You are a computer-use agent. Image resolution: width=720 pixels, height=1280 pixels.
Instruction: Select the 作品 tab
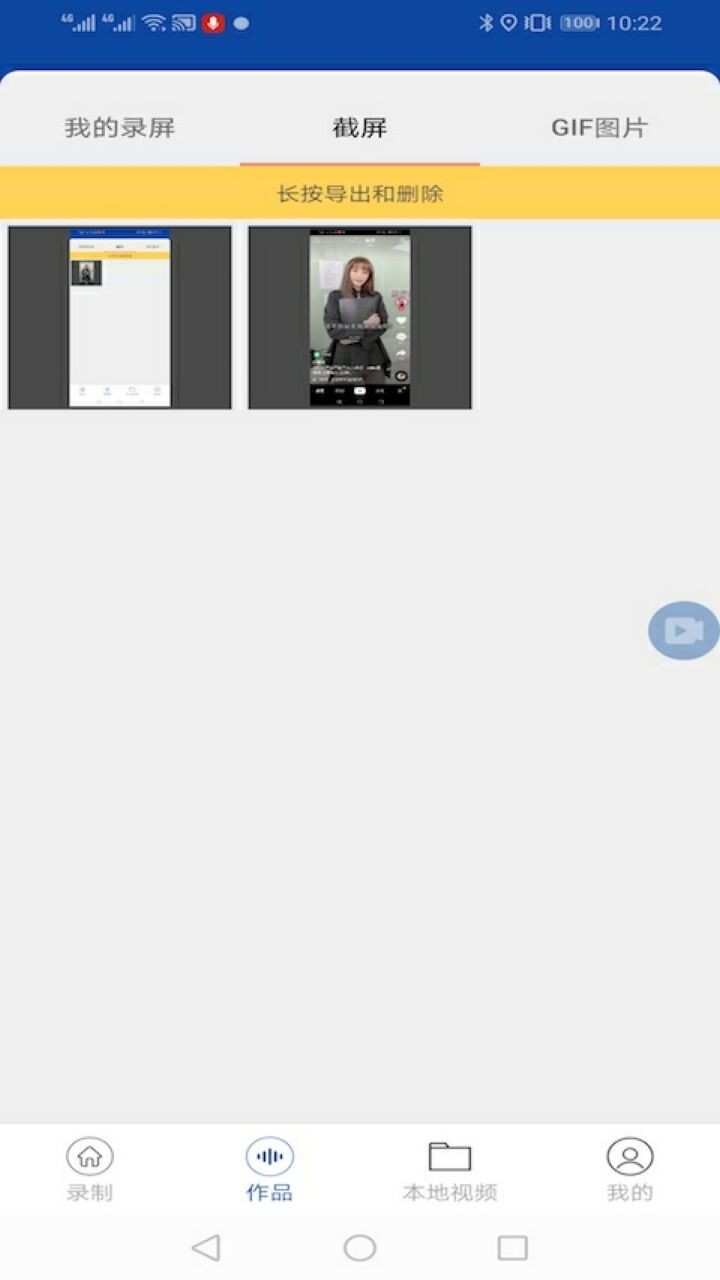[x=270, y=1170]
